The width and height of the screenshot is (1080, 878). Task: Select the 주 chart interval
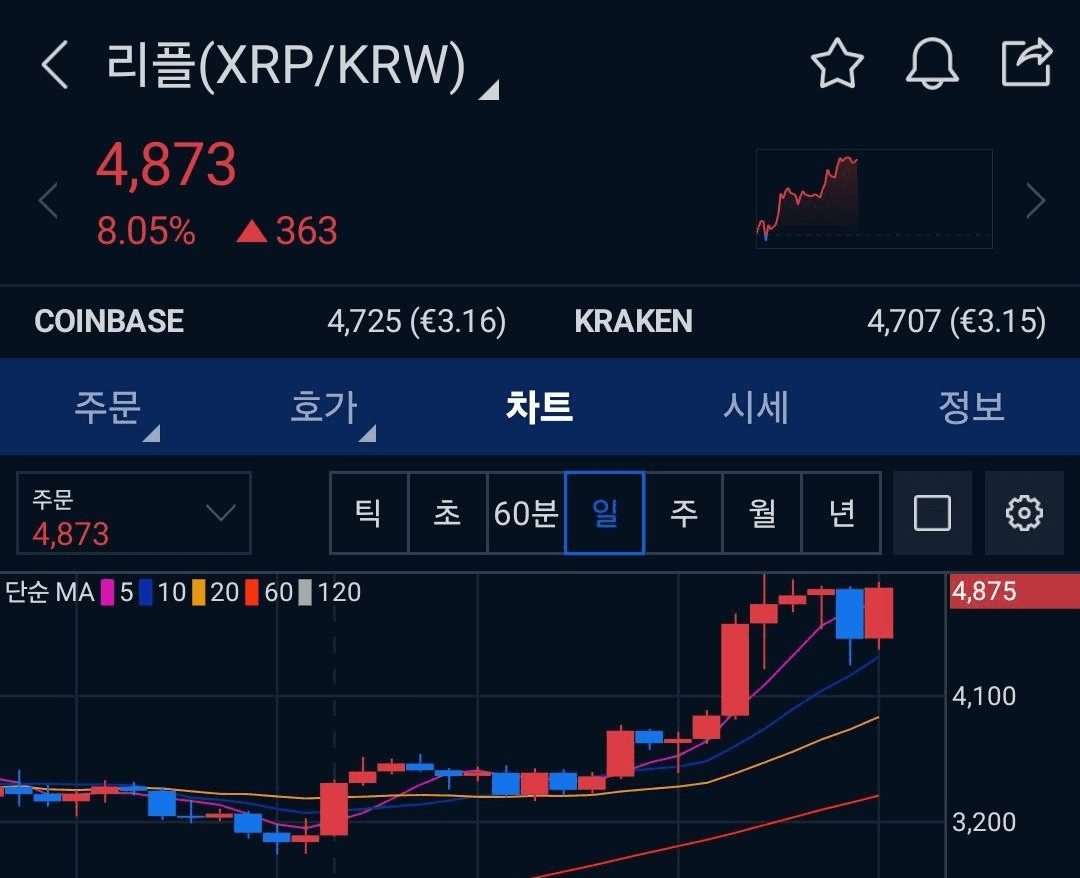click(684, 514)
